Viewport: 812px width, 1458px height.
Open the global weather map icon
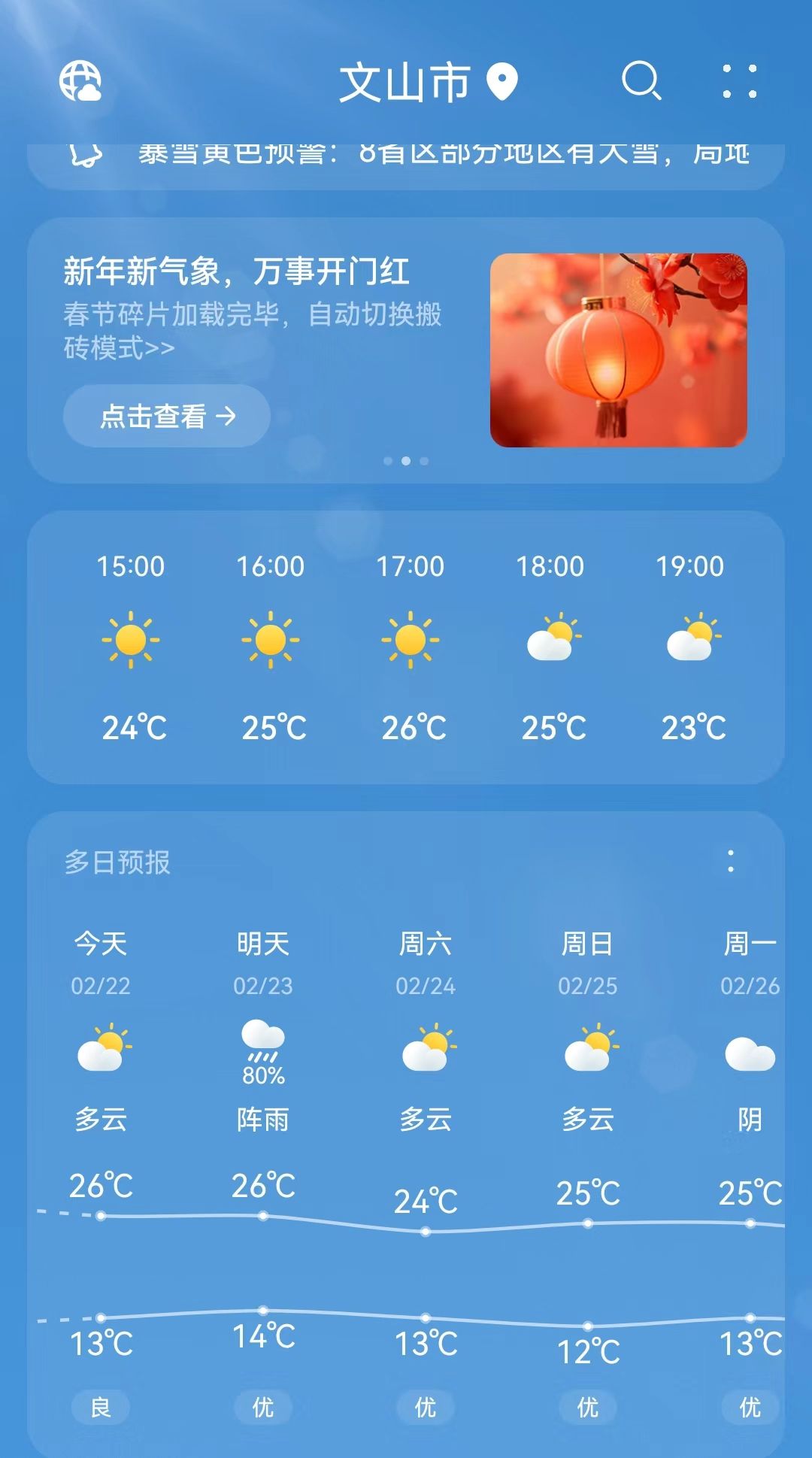[x=80, y=81]
